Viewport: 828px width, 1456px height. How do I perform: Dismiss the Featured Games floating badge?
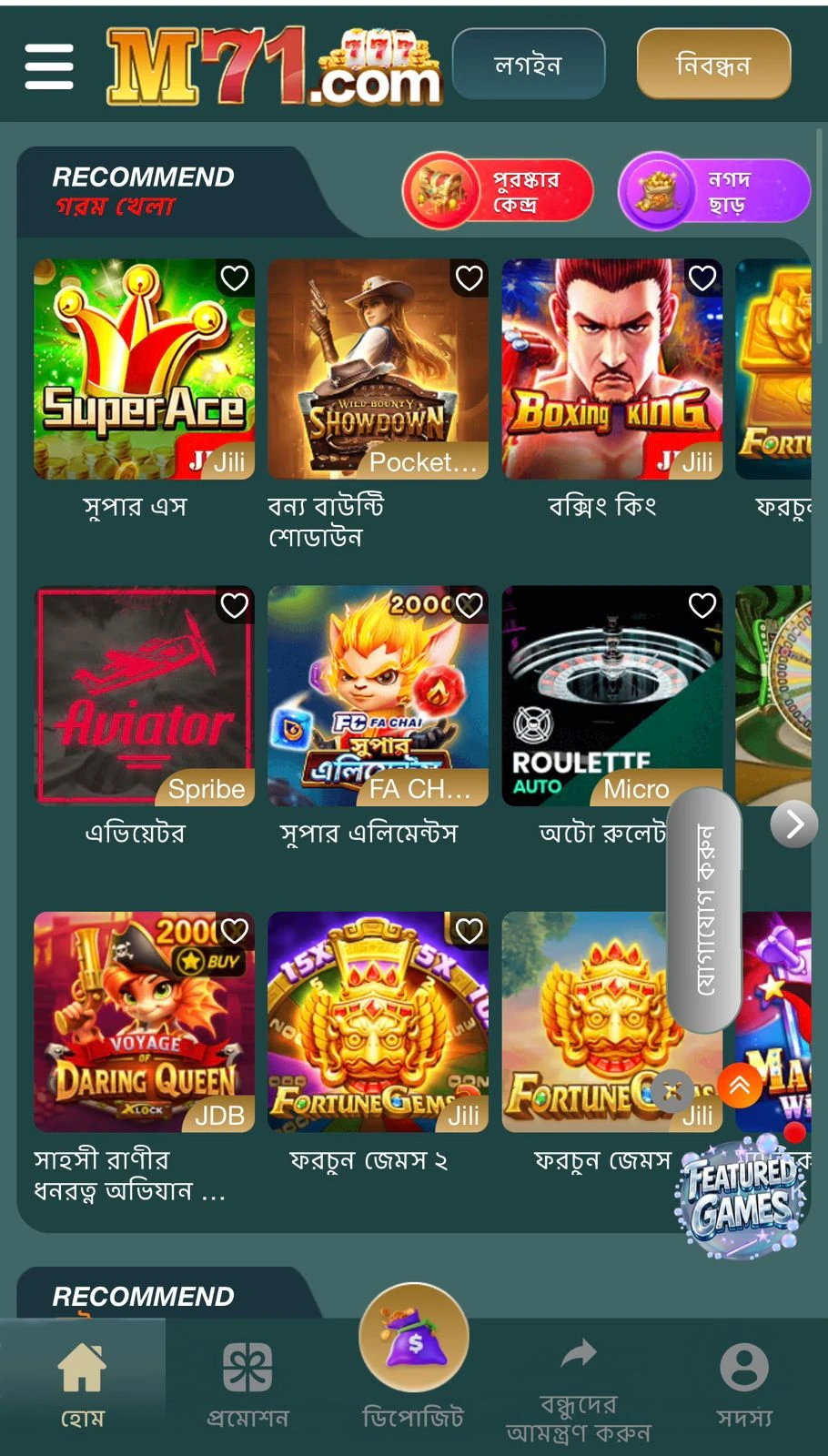point(673,1092)
